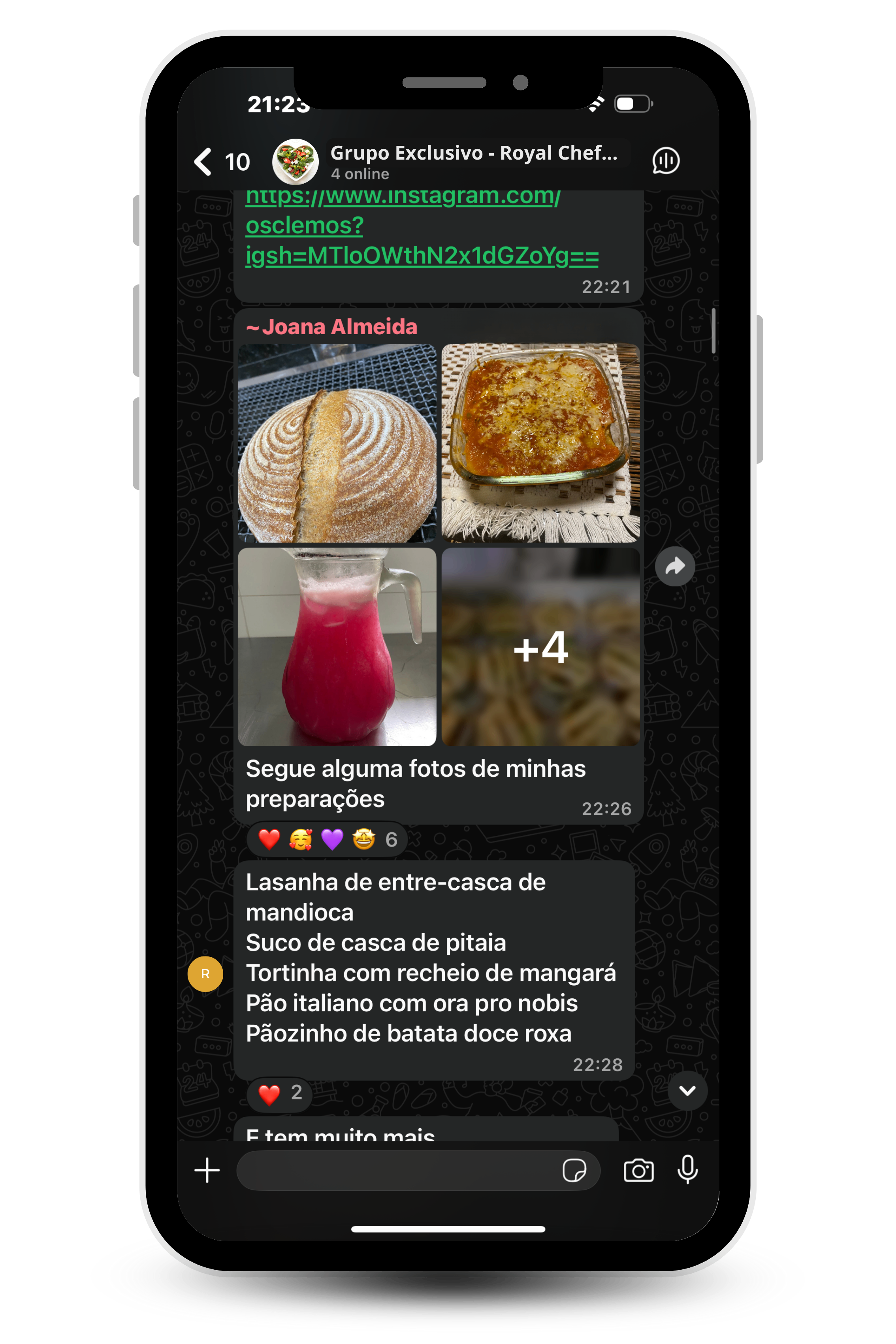View the 2 heart reactions on recipe list
896x1344 pixels.
tap(279, 1093)
